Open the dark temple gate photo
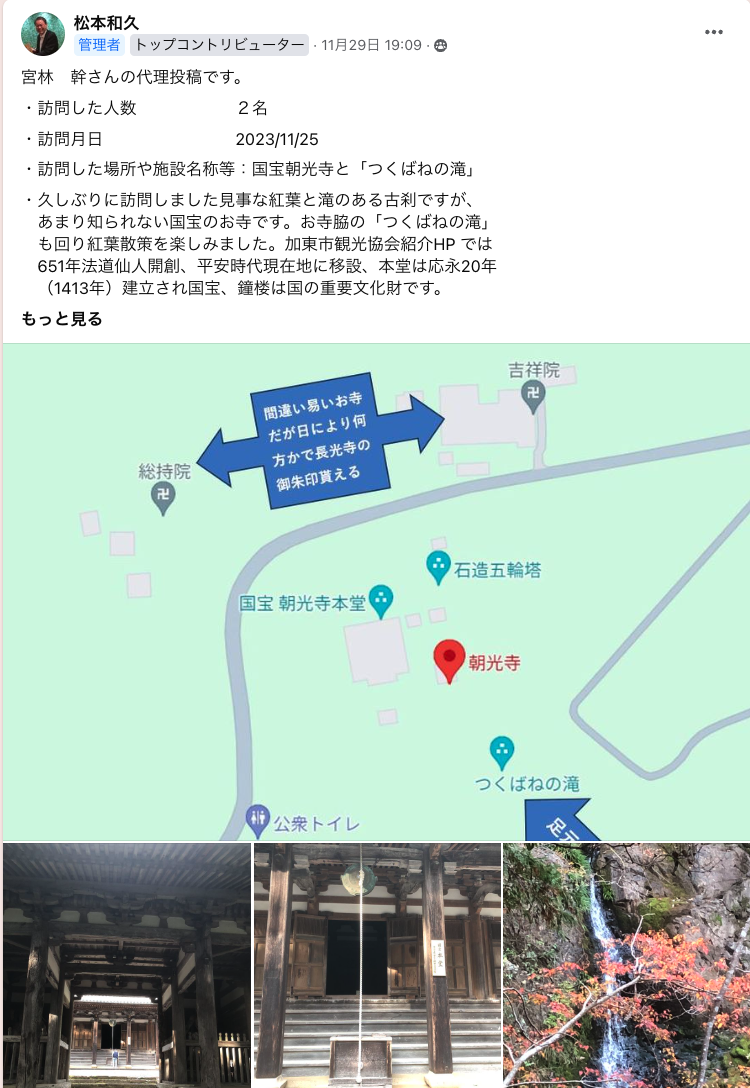This screenshot has width=750, height=1088. pos(127,964)
